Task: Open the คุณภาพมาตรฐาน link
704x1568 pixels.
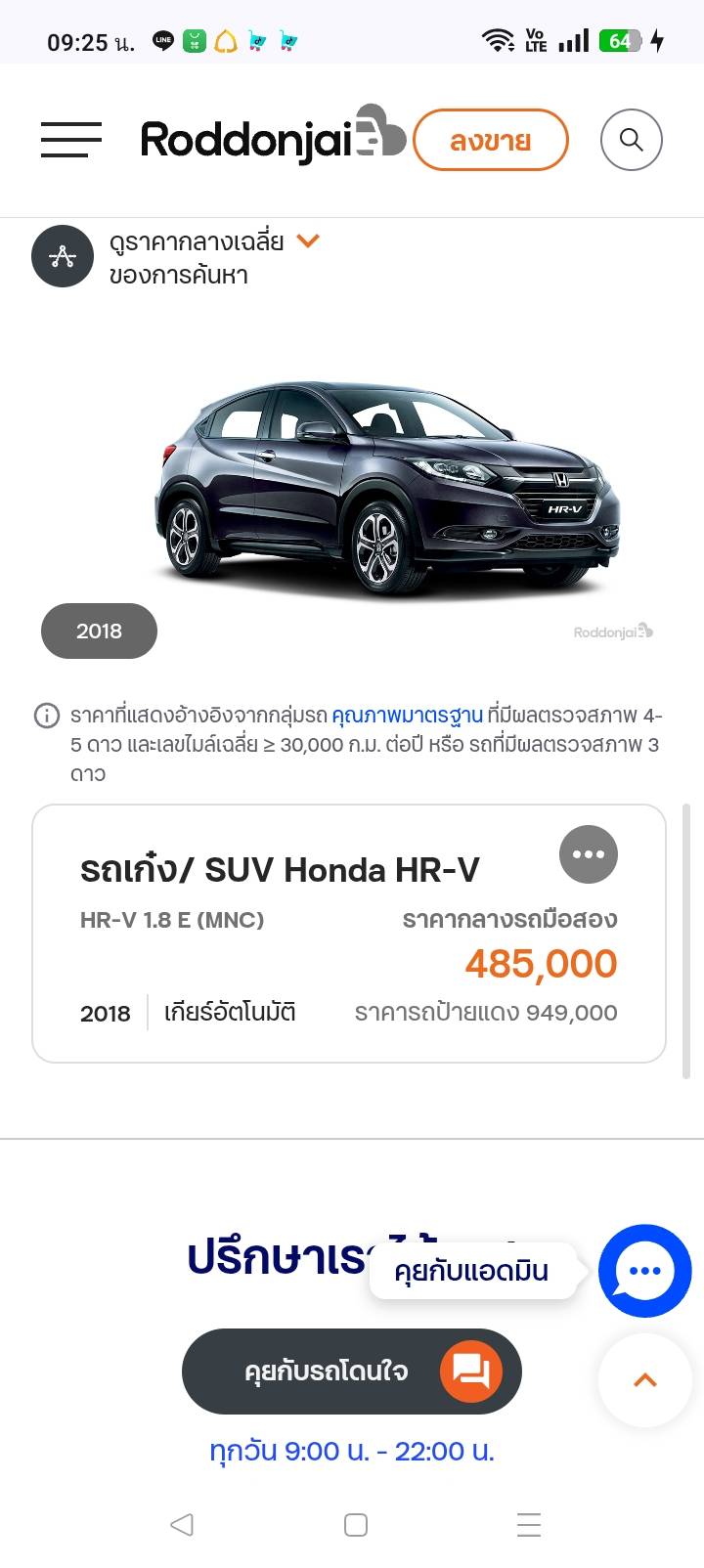Action: tap(407, 716)
